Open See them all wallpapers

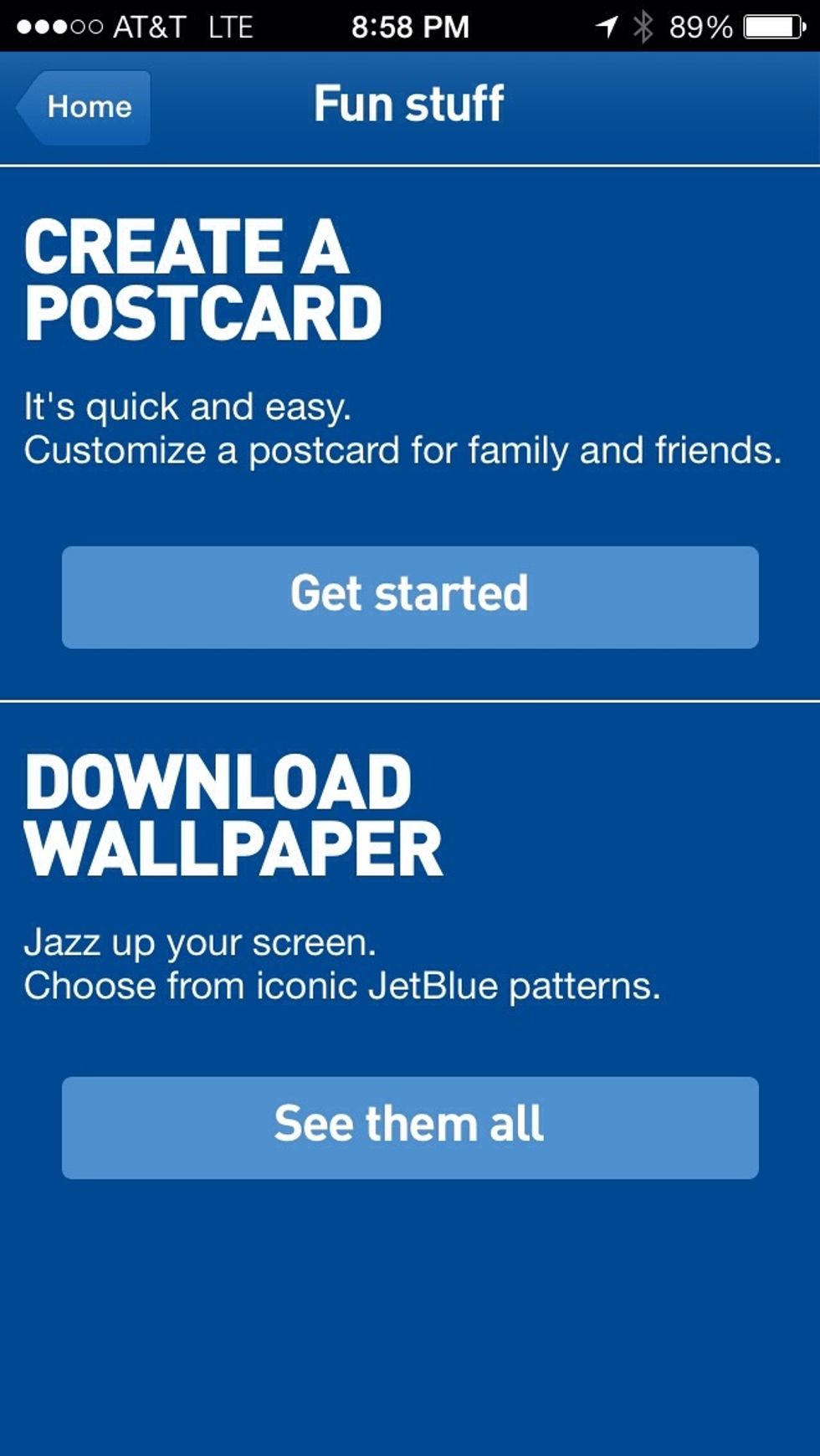click(410, 1127)
